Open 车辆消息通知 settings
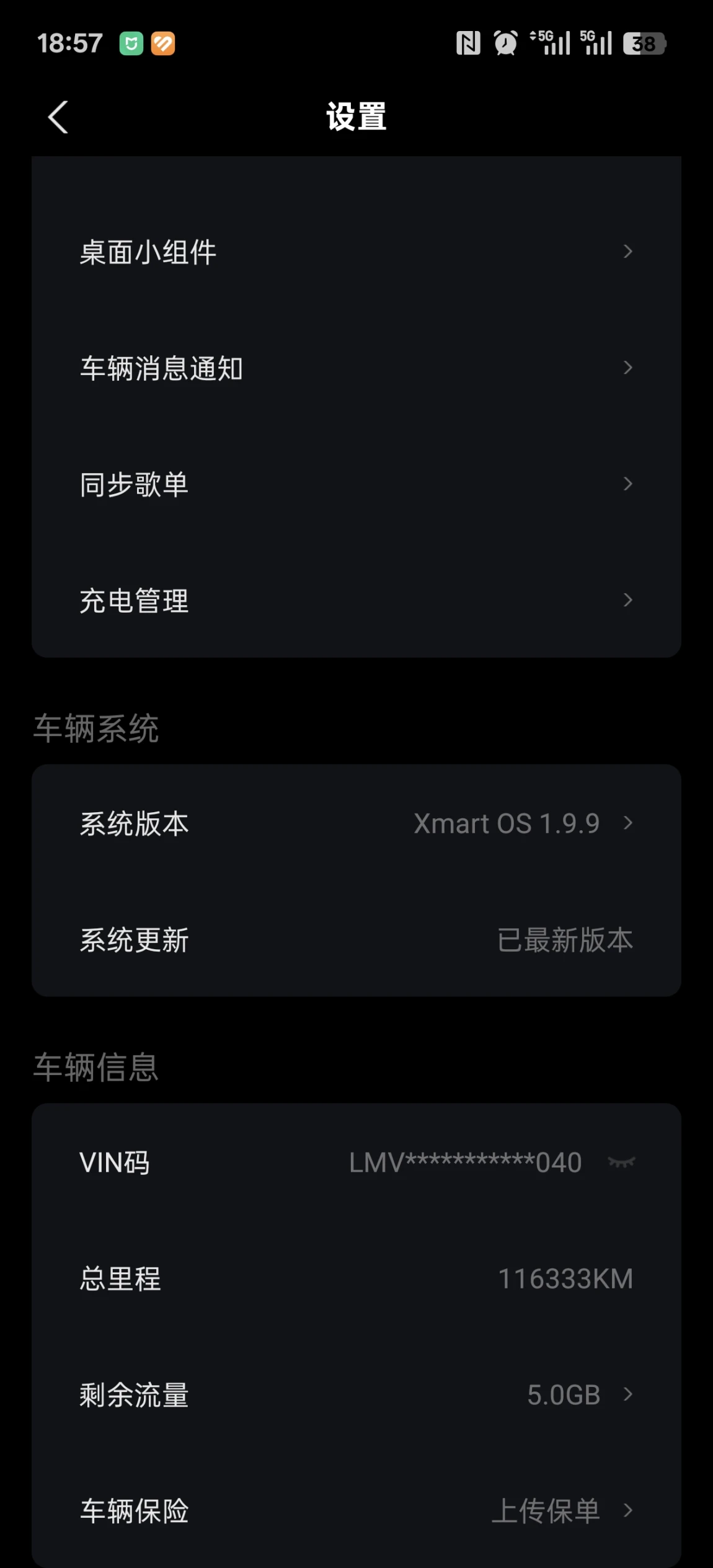 click(356, 368)
